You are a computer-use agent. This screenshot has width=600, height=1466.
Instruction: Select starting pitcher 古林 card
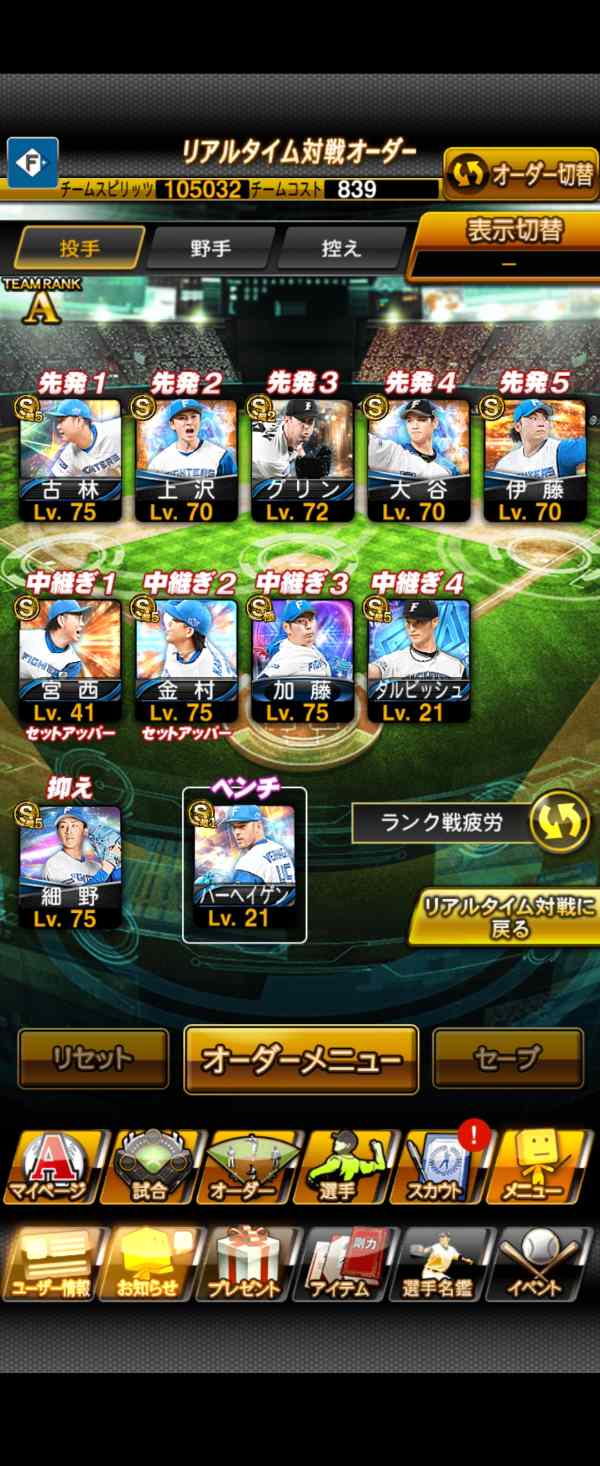tap(71, 460)
